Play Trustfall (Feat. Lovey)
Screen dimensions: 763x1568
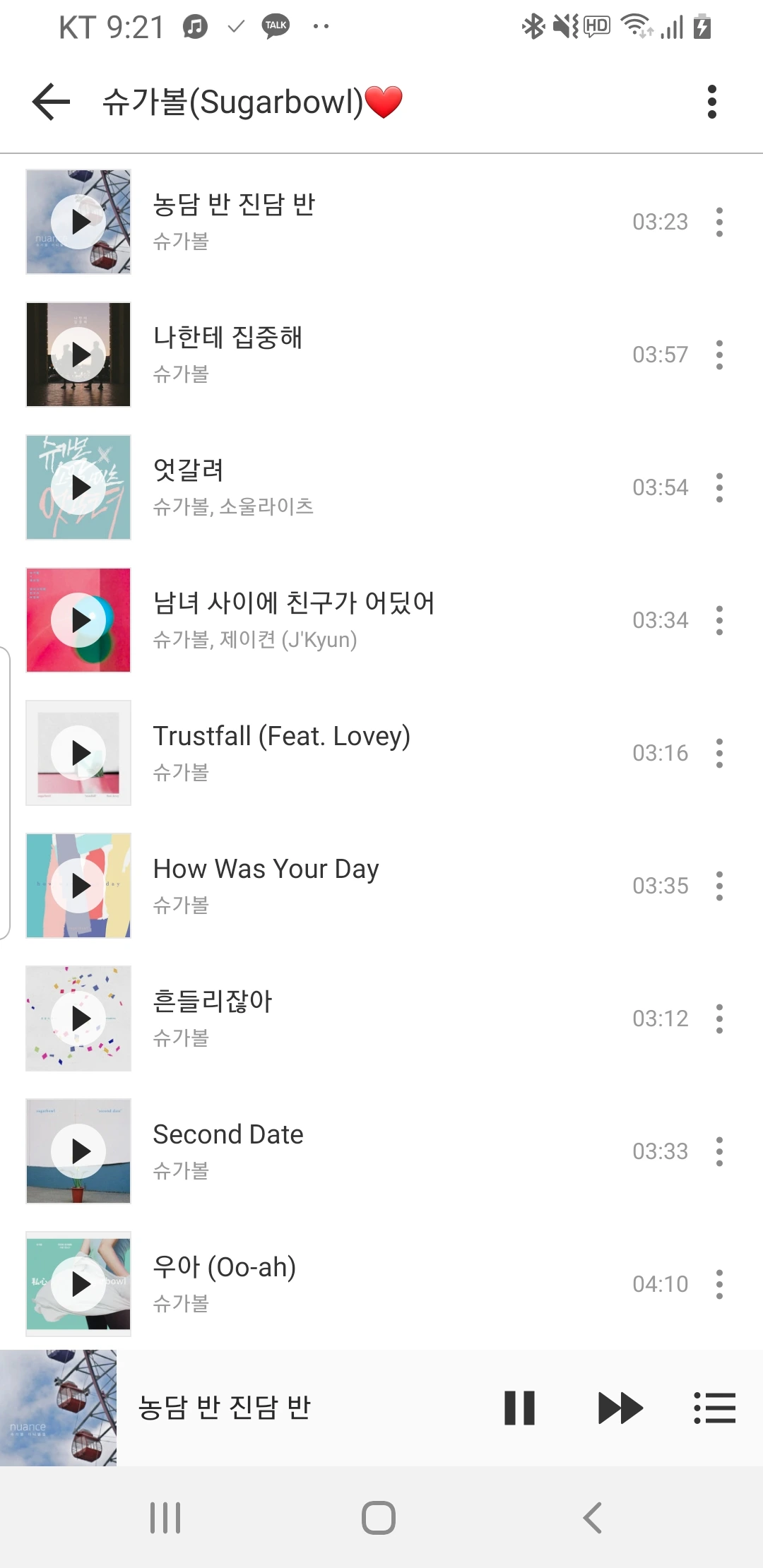tap(78, 753)
